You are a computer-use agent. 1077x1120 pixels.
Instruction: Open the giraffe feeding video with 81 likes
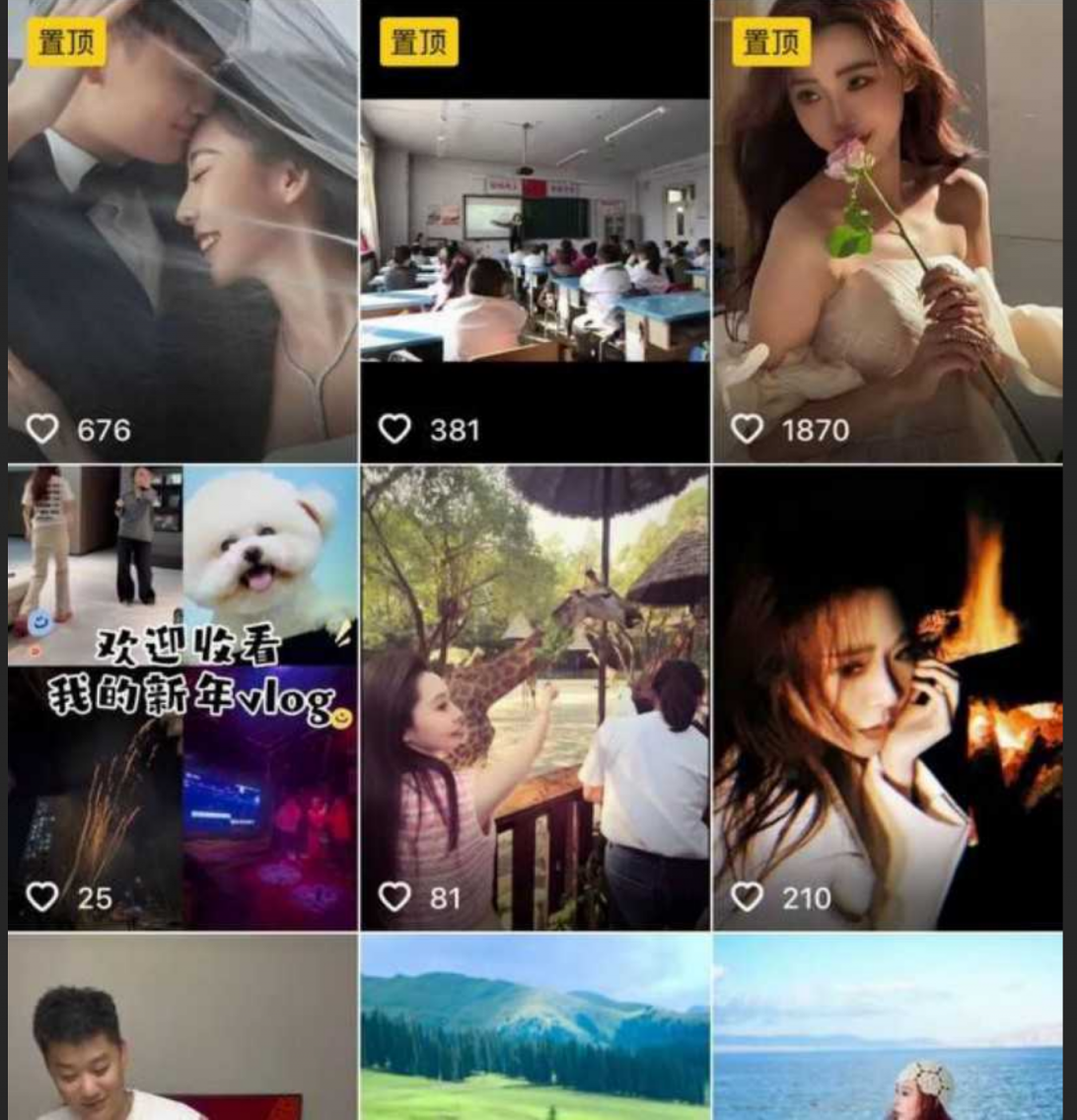click(535, 697)
